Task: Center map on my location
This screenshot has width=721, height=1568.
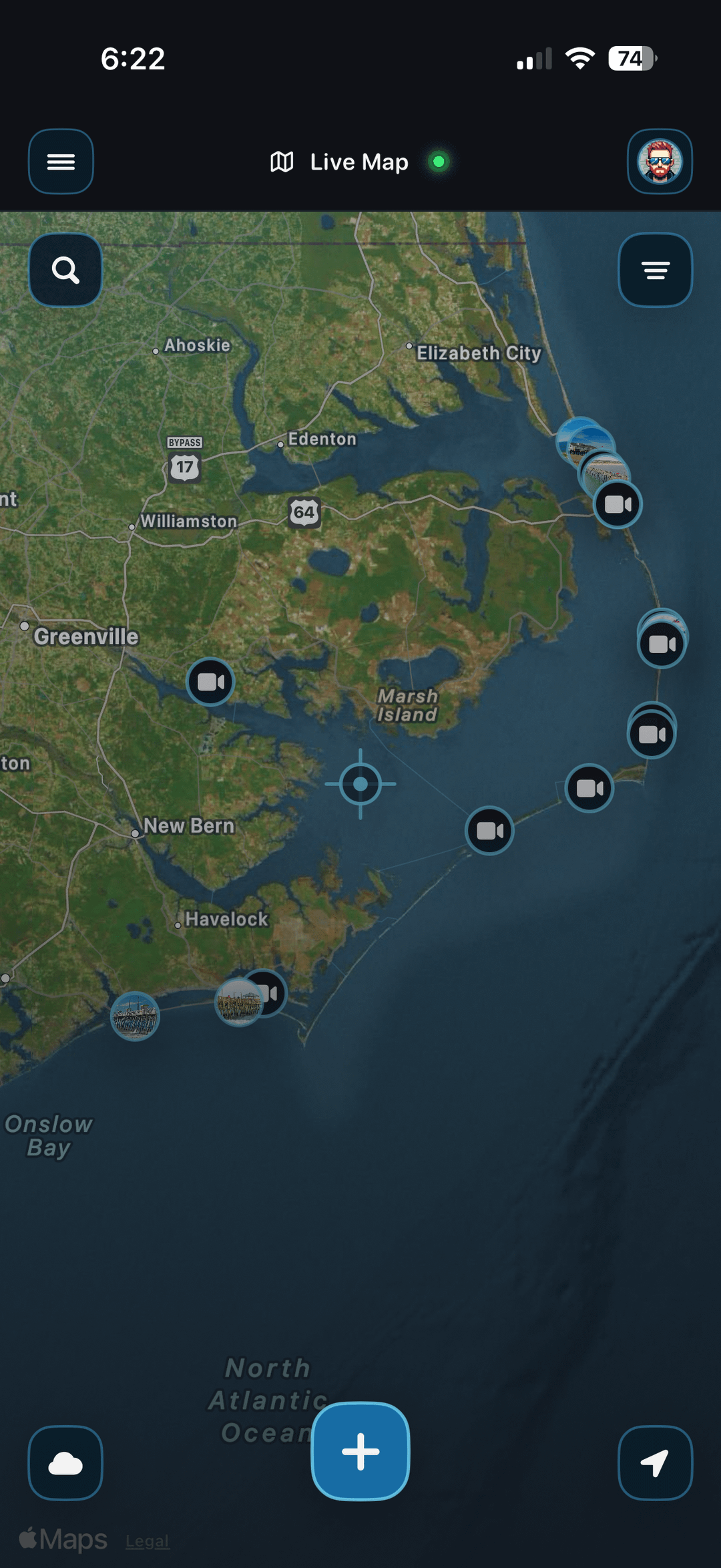Action: [x=656, y=1462]
